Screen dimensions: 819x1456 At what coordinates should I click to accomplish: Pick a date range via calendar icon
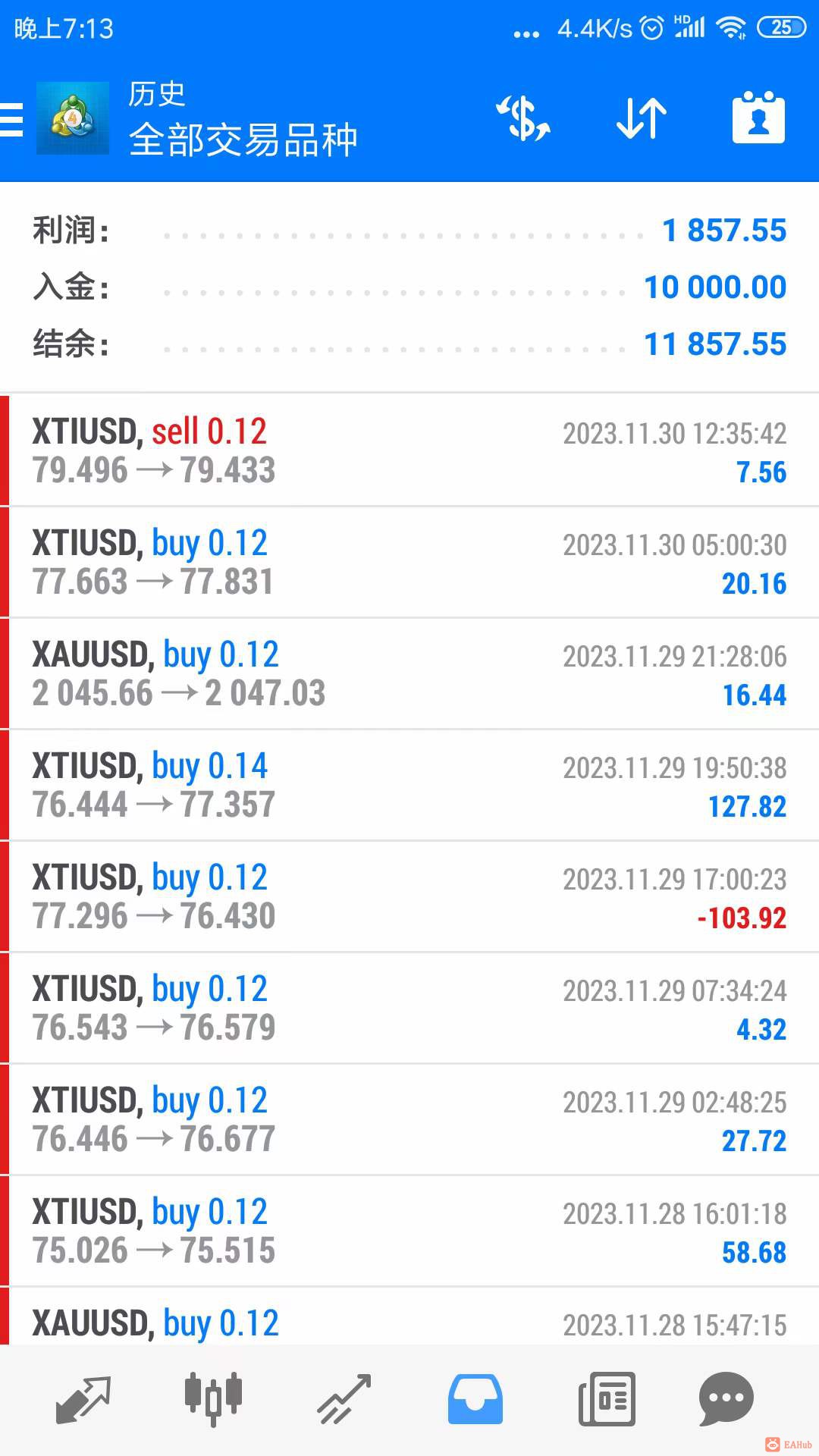758,119
